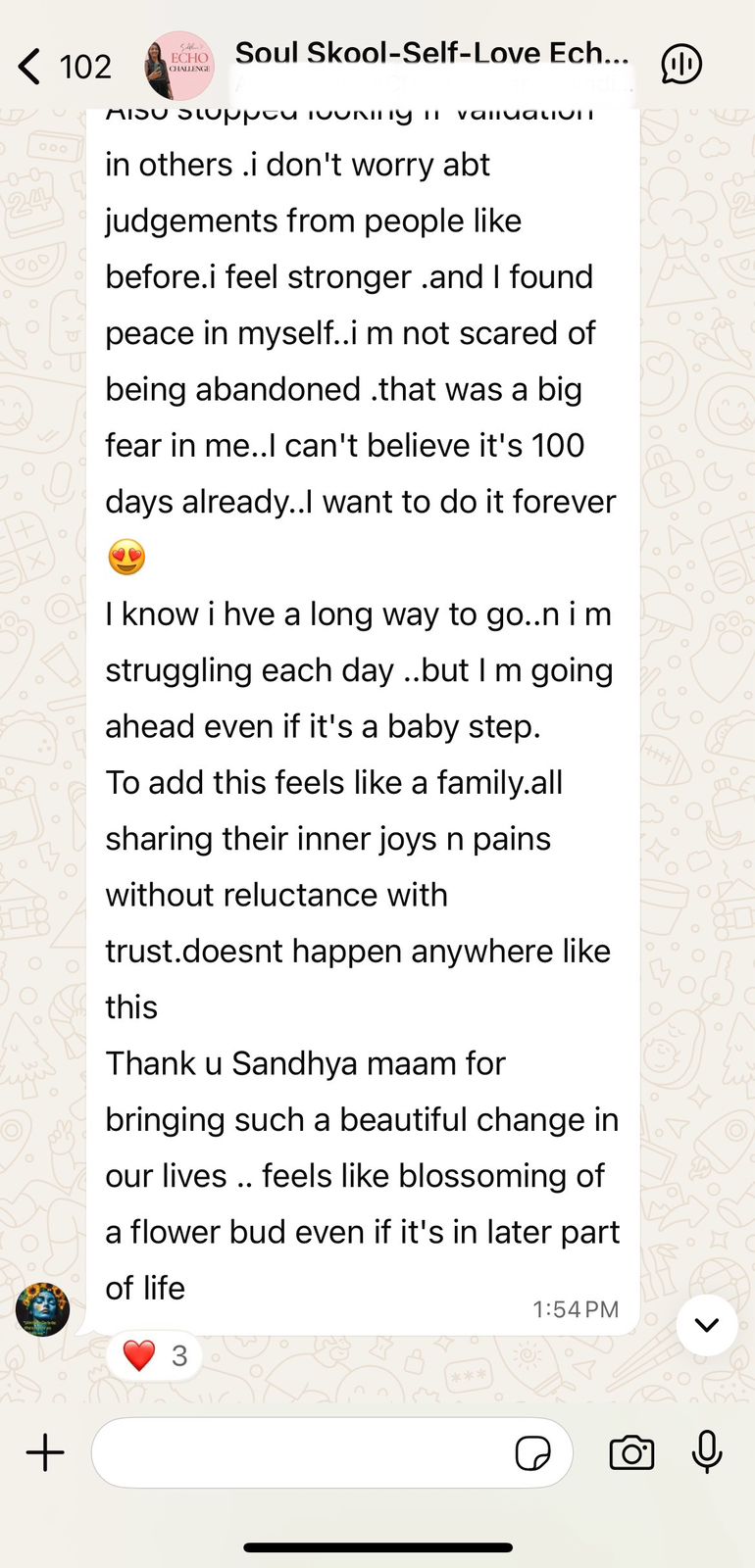Record a voice message
This screenshot has width=755, height=1568.
pos(706,1451)
